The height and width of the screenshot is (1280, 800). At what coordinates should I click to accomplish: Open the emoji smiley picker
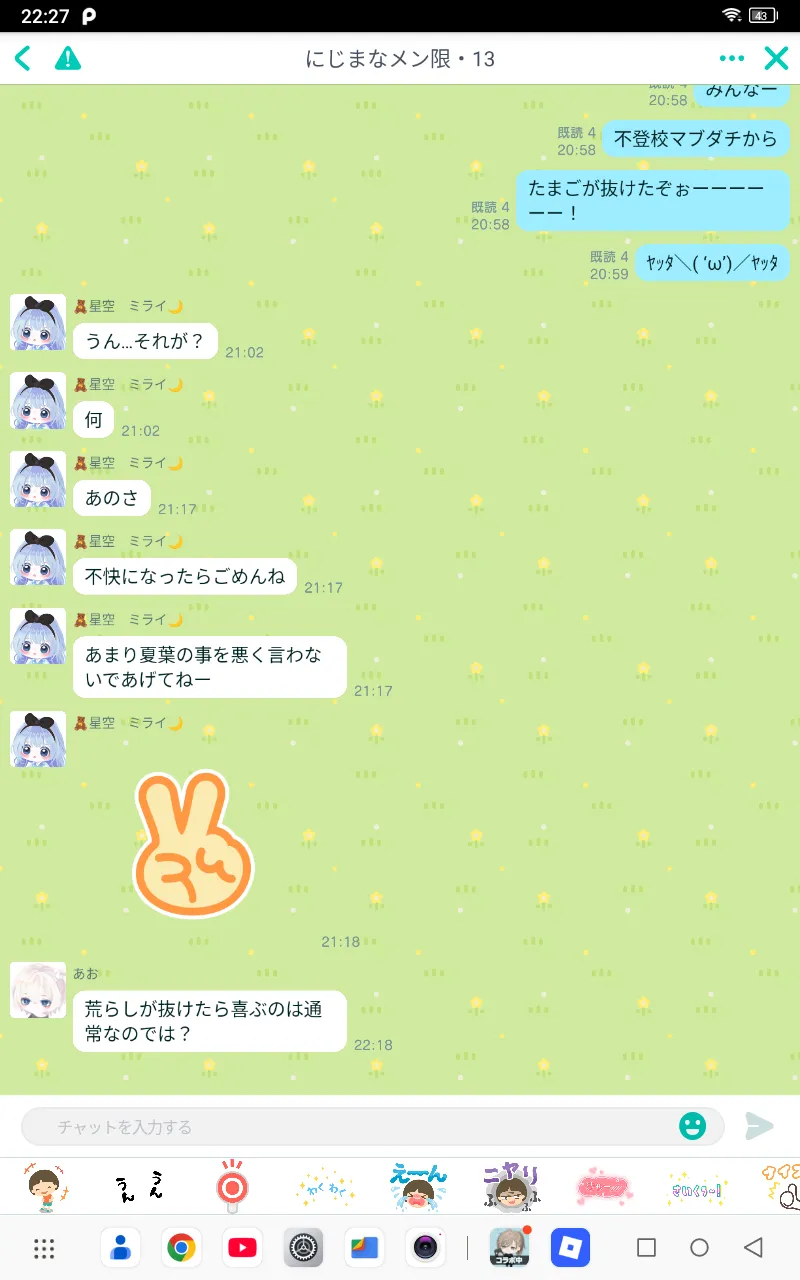click(692, 1127)
